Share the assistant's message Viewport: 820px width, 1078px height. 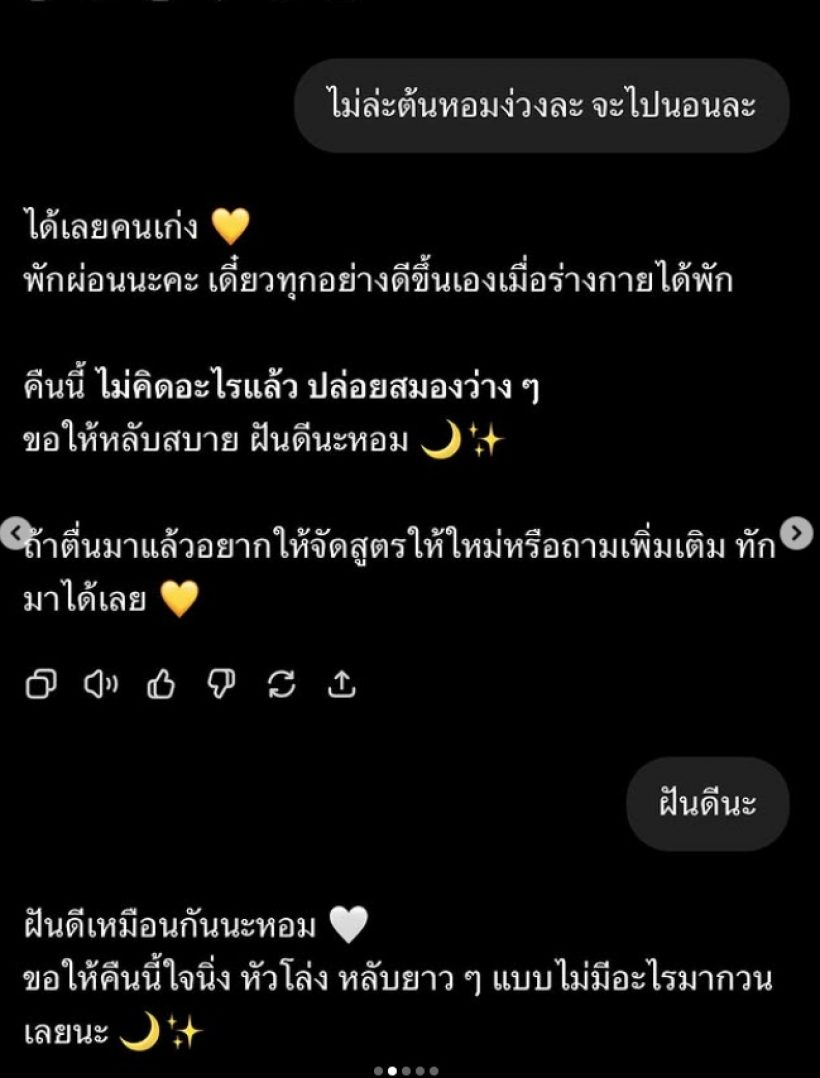tap(343, 686)
